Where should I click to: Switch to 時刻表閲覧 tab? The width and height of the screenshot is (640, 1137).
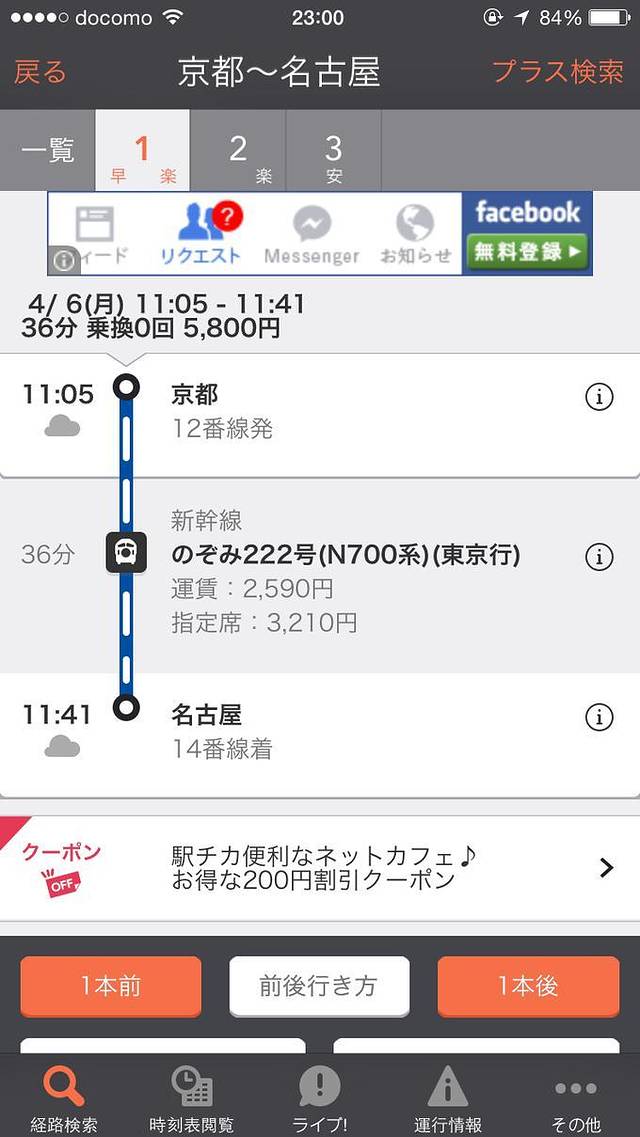pos(190,1097)
